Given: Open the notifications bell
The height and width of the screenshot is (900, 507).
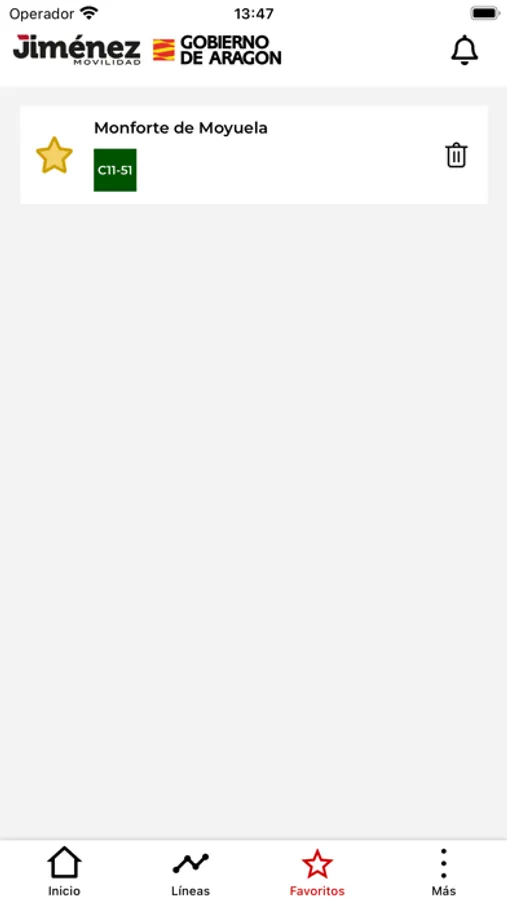Looking at the screenshot, I should tap(464, 51).
